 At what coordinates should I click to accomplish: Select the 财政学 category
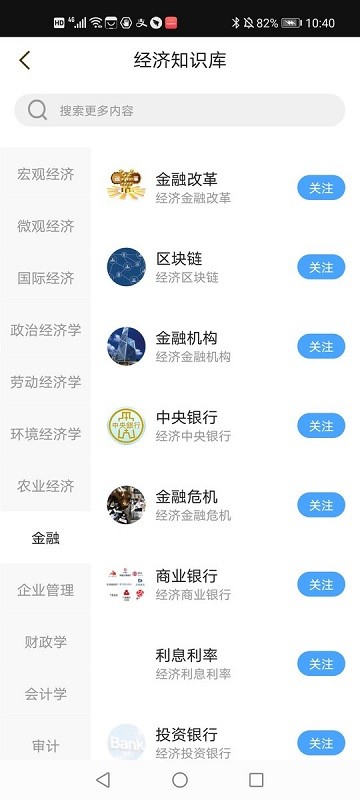(x=45, y=642)
